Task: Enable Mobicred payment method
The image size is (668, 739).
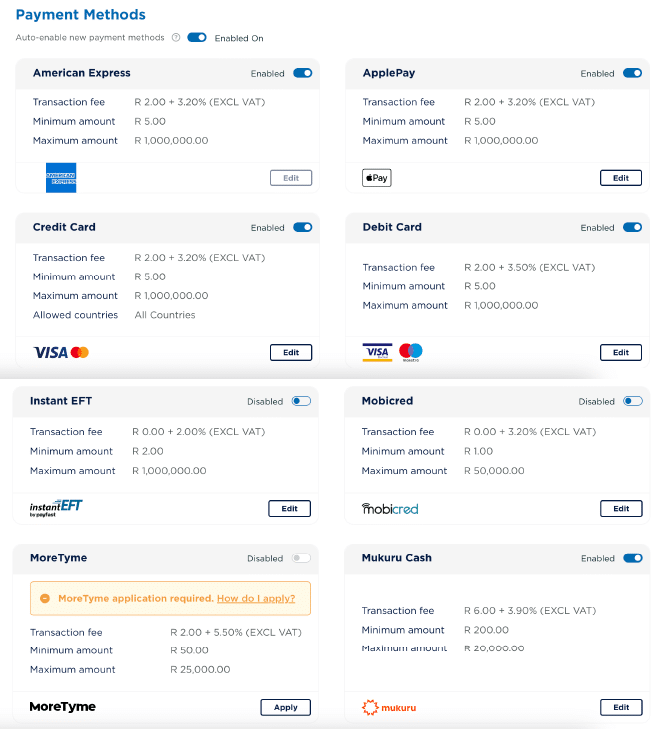Action: click(x=632, y=401)
